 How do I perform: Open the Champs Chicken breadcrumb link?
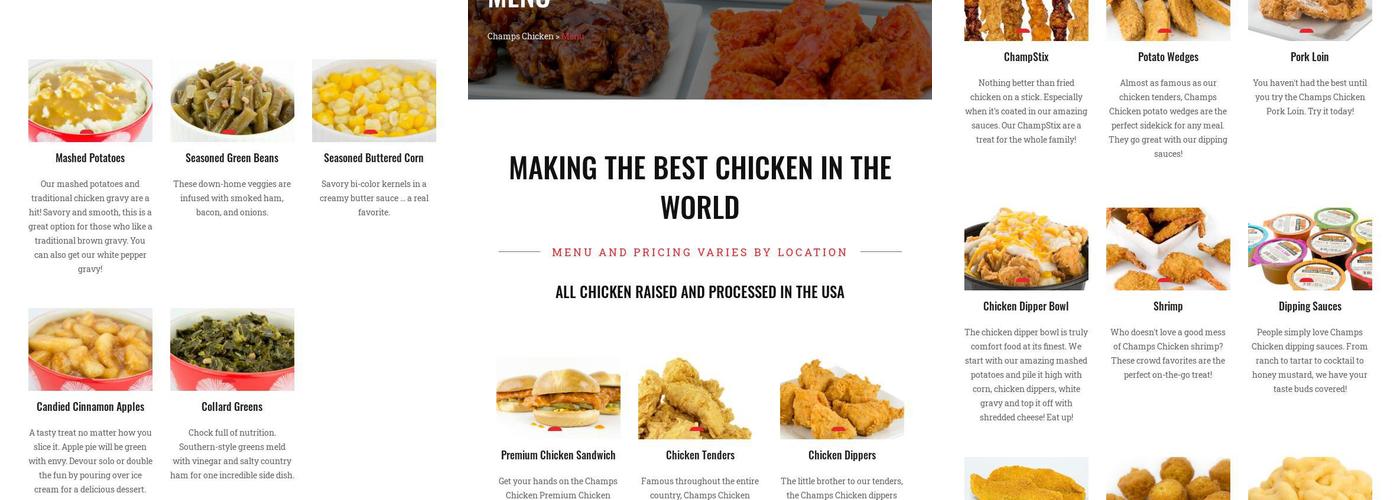[520, 37]
